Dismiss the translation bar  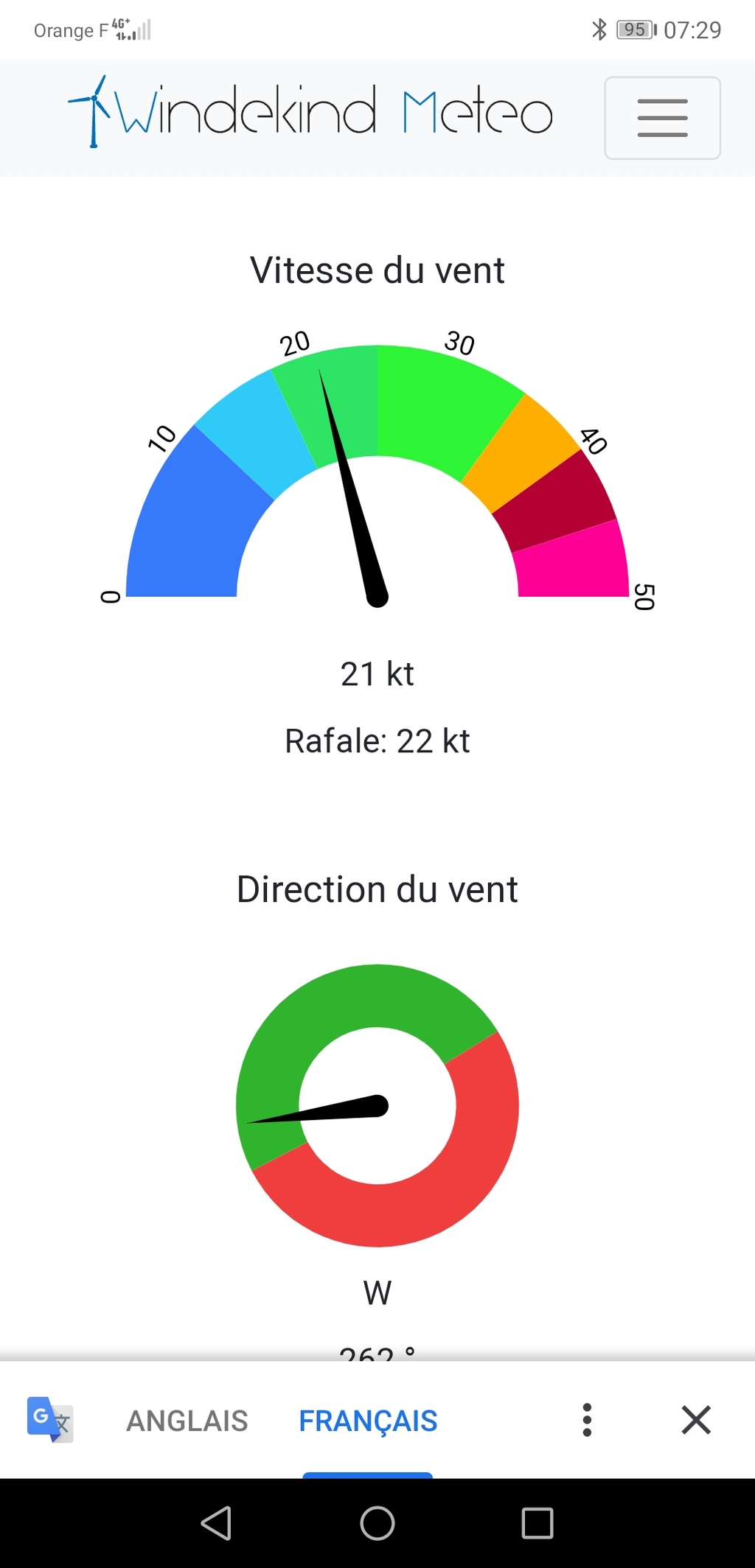tap(696, 1420)
